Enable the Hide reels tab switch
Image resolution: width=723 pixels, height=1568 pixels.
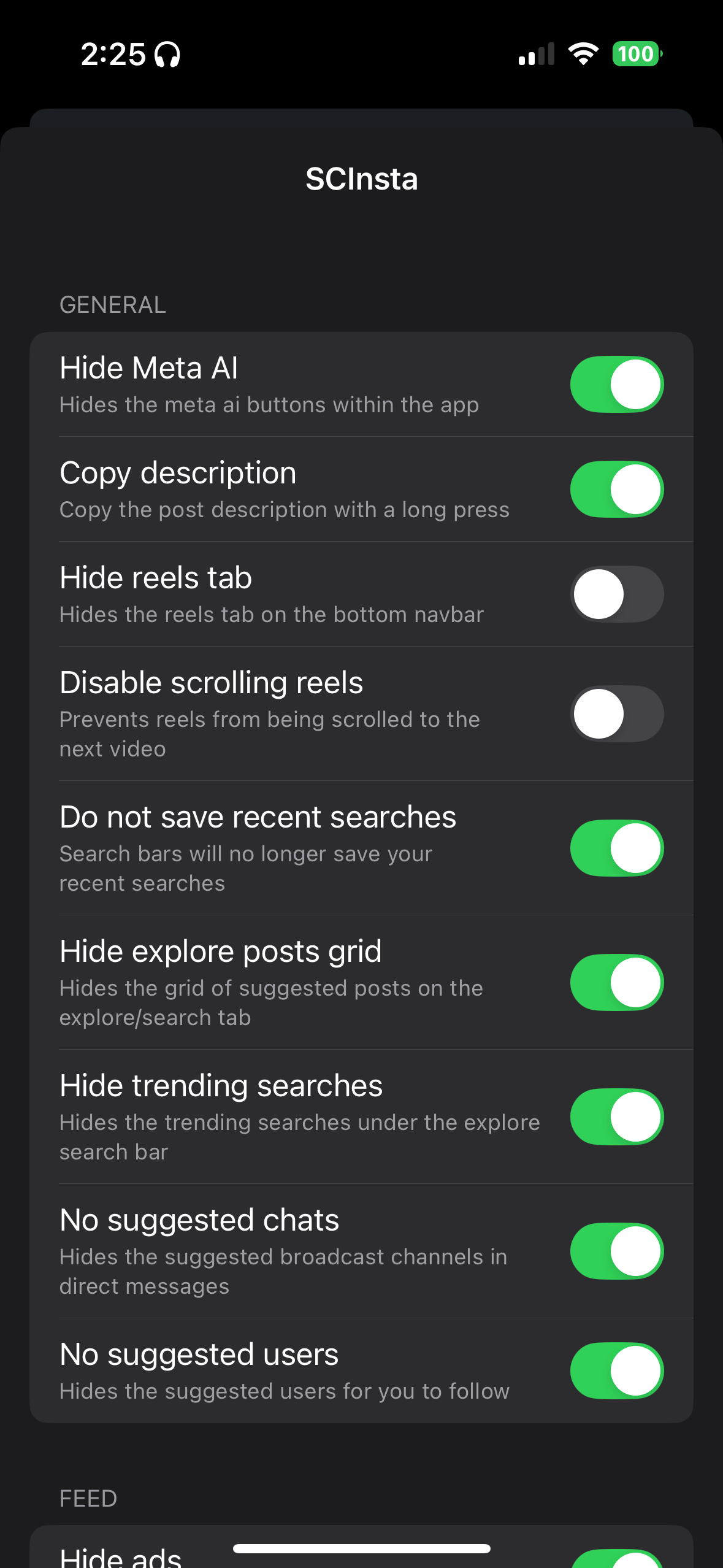(617, 594)
